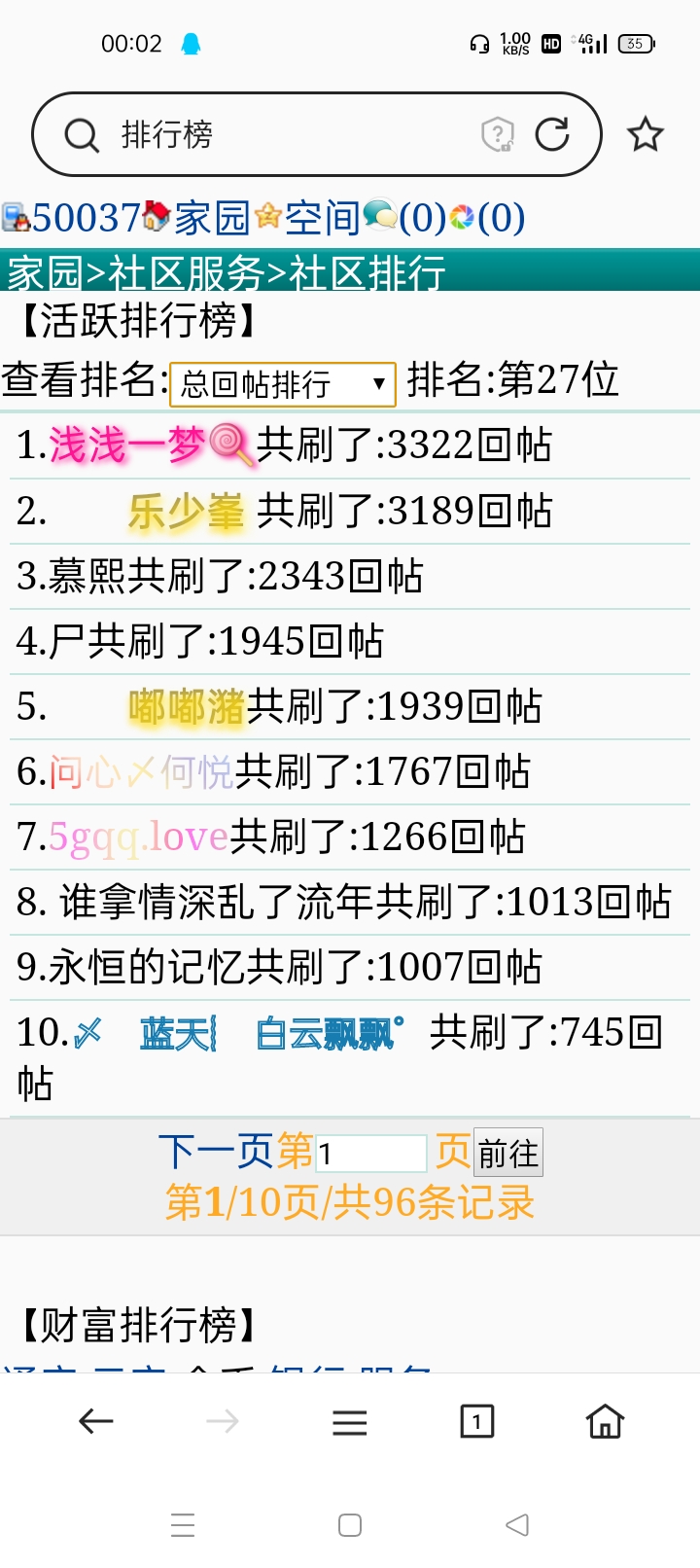Focus the page number input field
Screen dimensions: 700x1568
370,1154
